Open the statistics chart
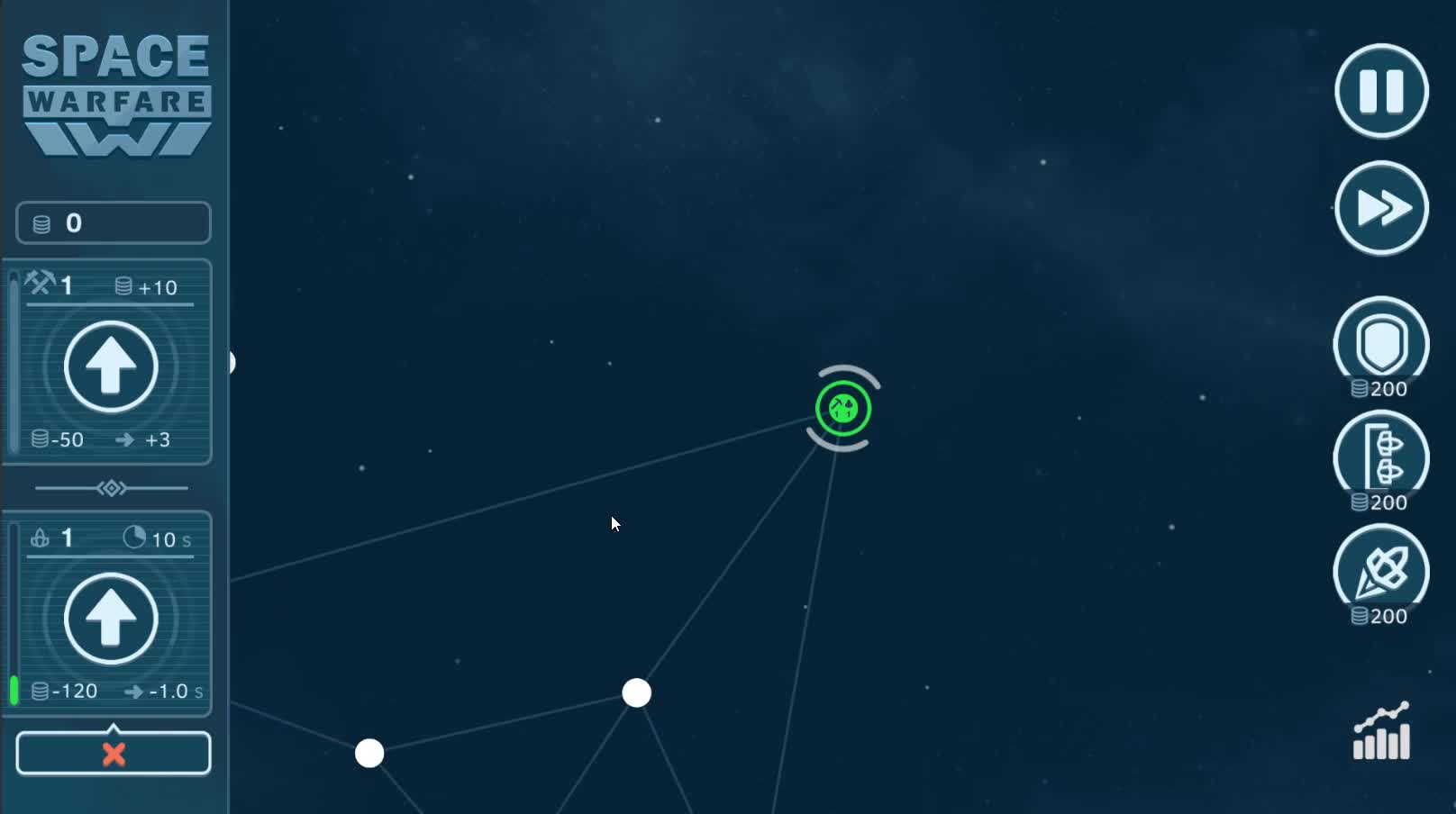The image size is (1456, 814). [1380, 732]
